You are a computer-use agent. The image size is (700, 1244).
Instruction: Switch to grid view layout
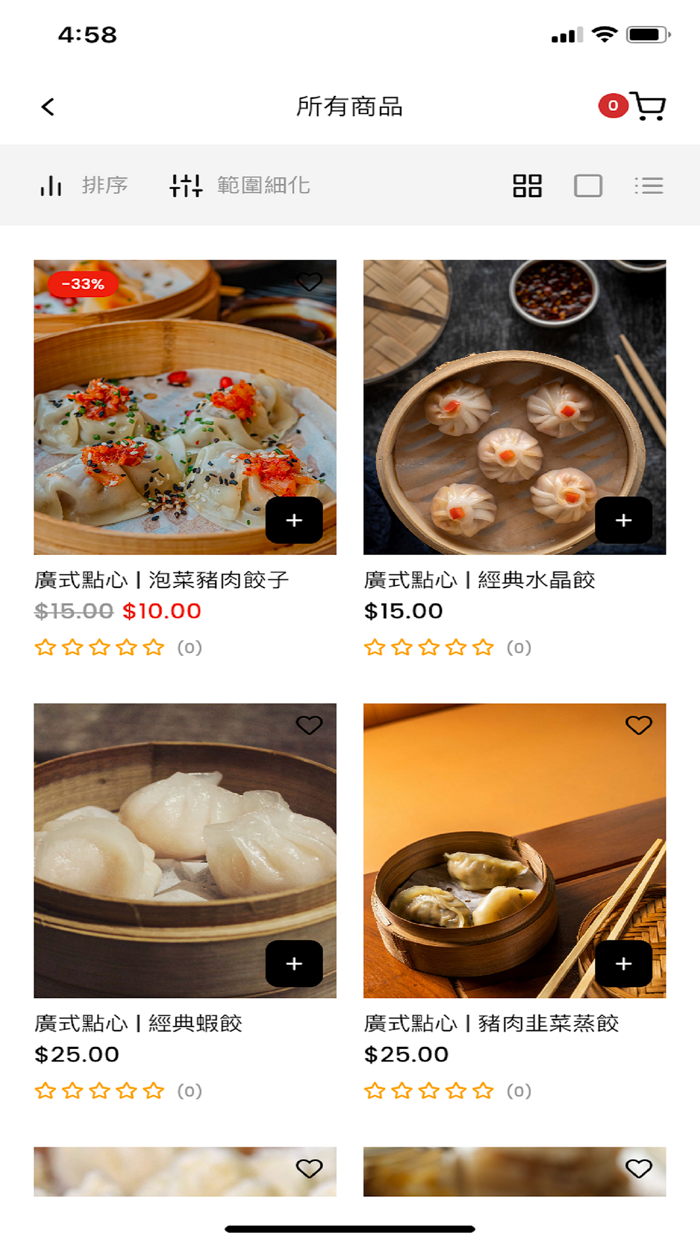(527, 185)
